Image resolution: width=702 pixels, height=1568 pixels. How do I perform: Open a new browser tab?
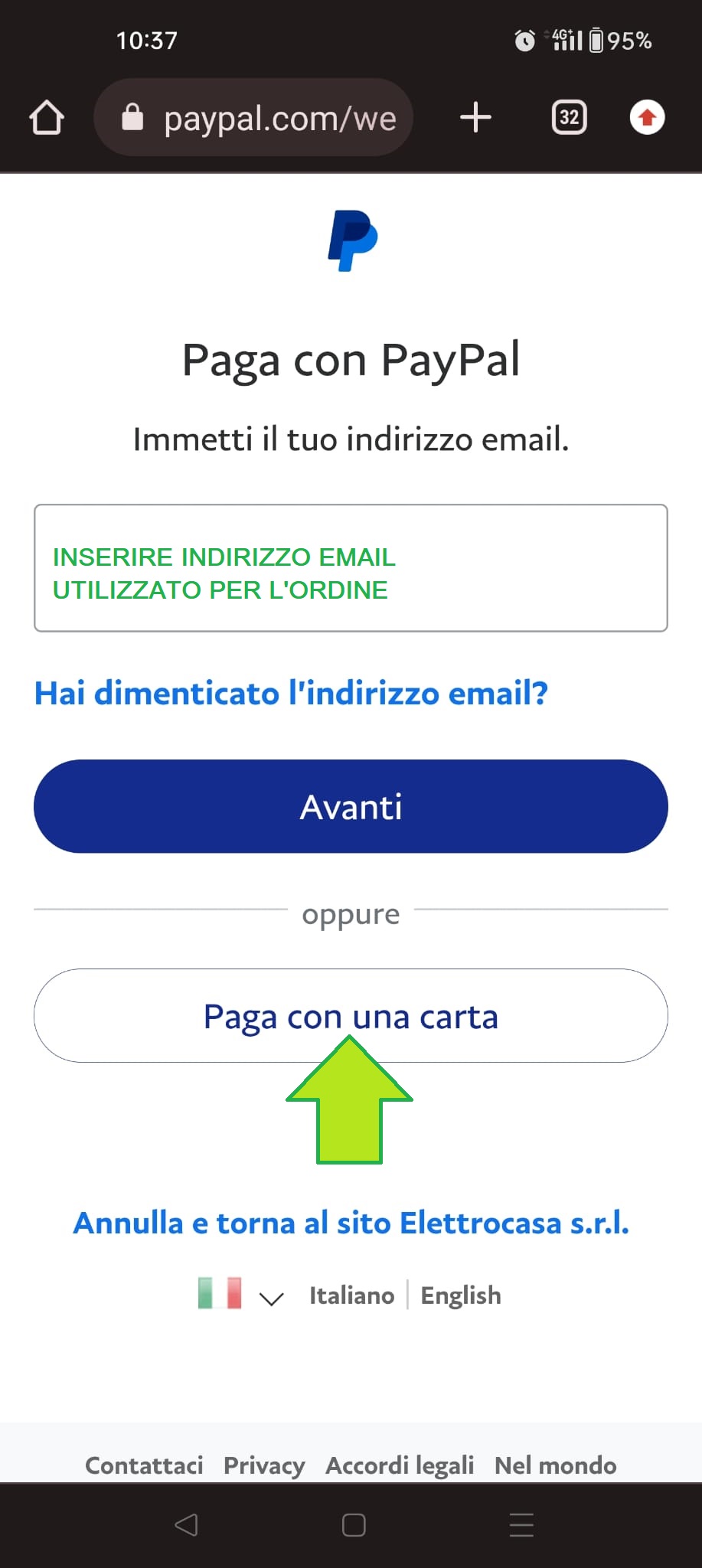pyautogui.click(x=475, y=118)
